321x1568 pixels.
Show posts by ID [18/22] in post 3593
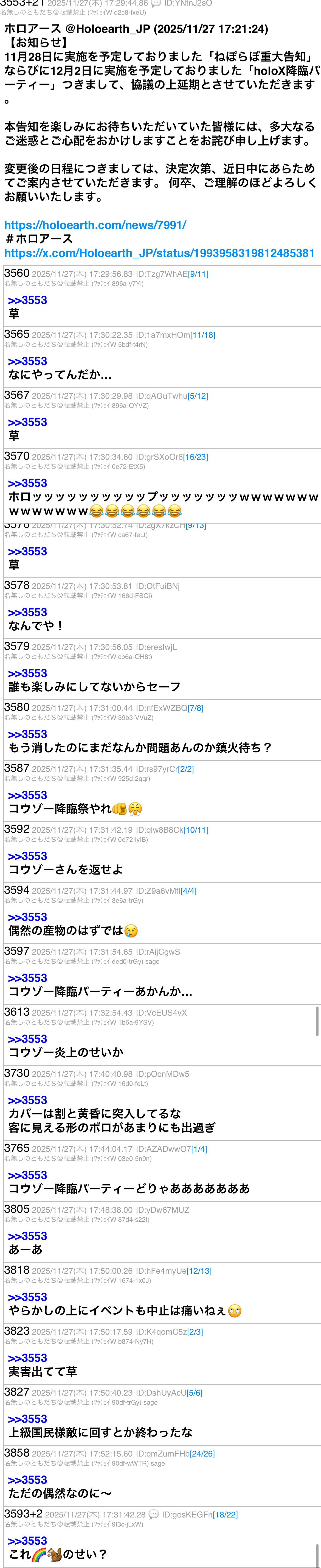(226, 1514)
